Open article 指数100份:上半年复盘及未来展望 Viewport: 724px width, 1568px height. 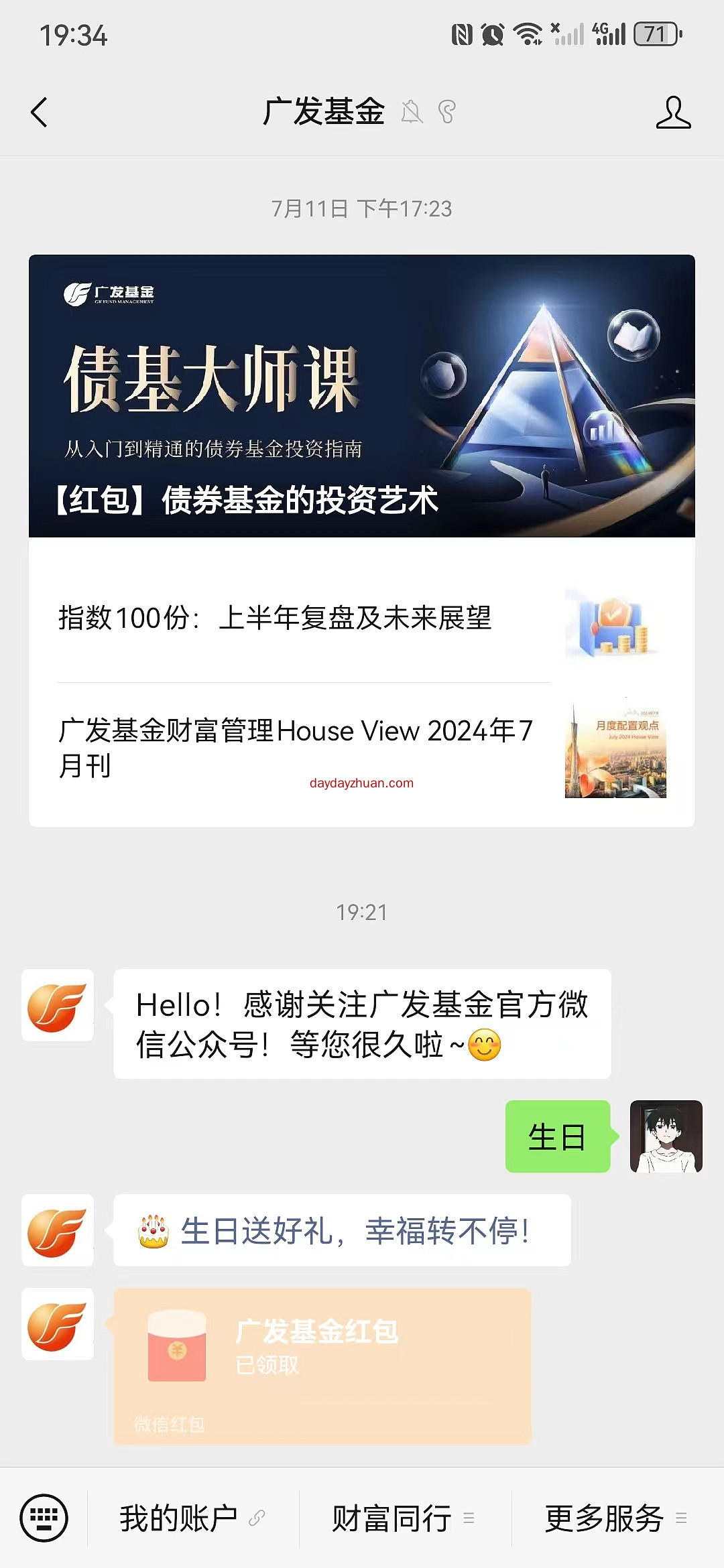click(362, 618)
